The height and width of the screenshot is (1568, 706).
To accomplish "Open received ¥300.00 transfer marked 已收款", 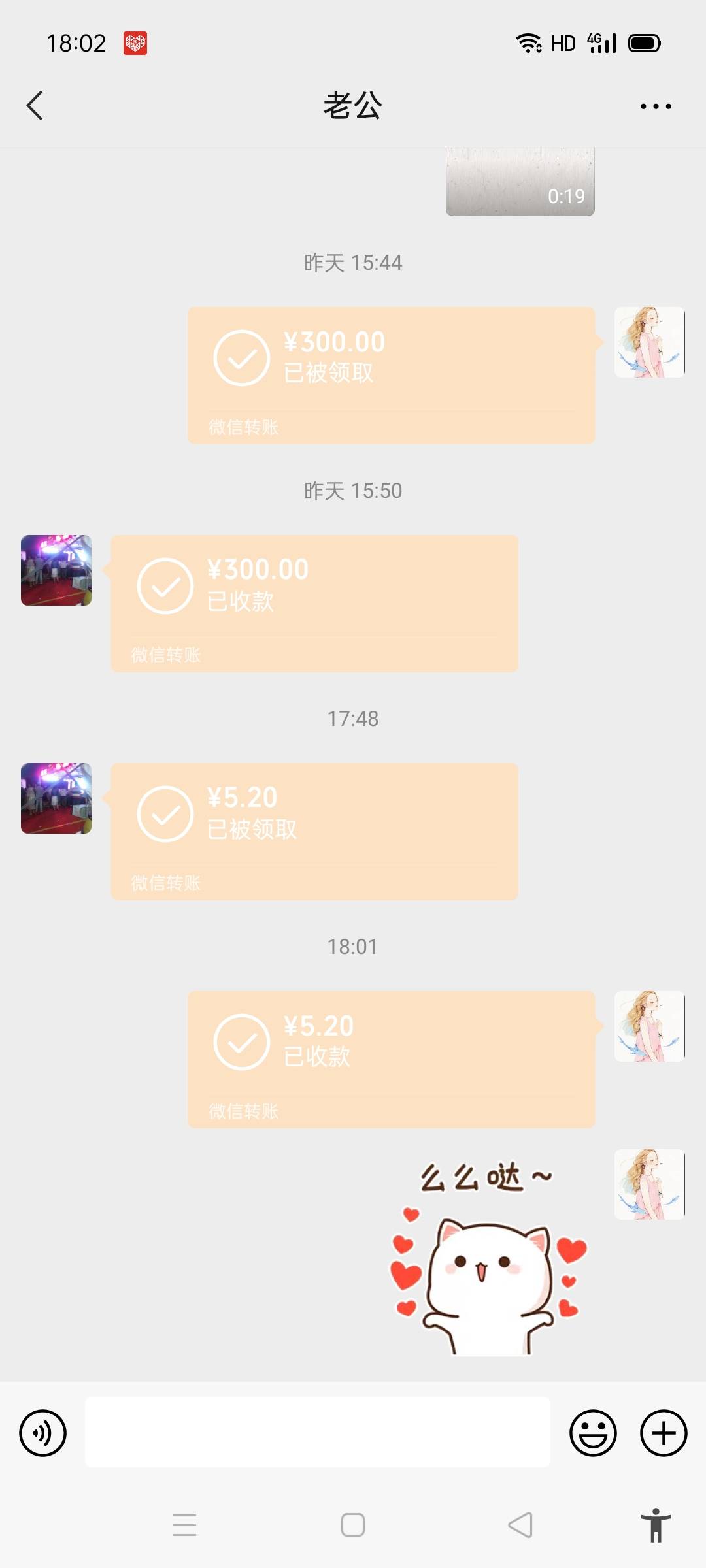I will coord(314,603).
